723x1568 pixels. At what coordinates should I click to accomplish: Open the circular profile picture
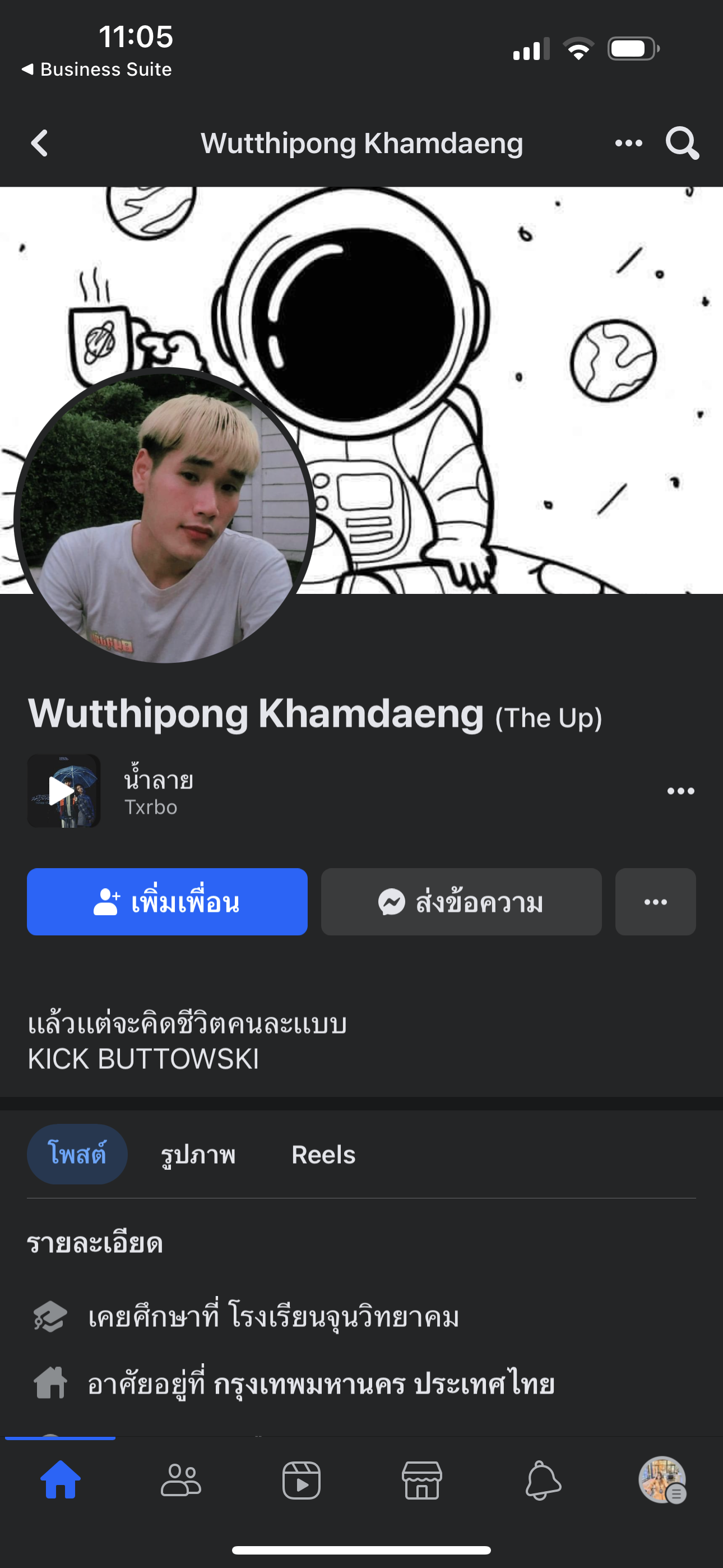coord(164,518)
